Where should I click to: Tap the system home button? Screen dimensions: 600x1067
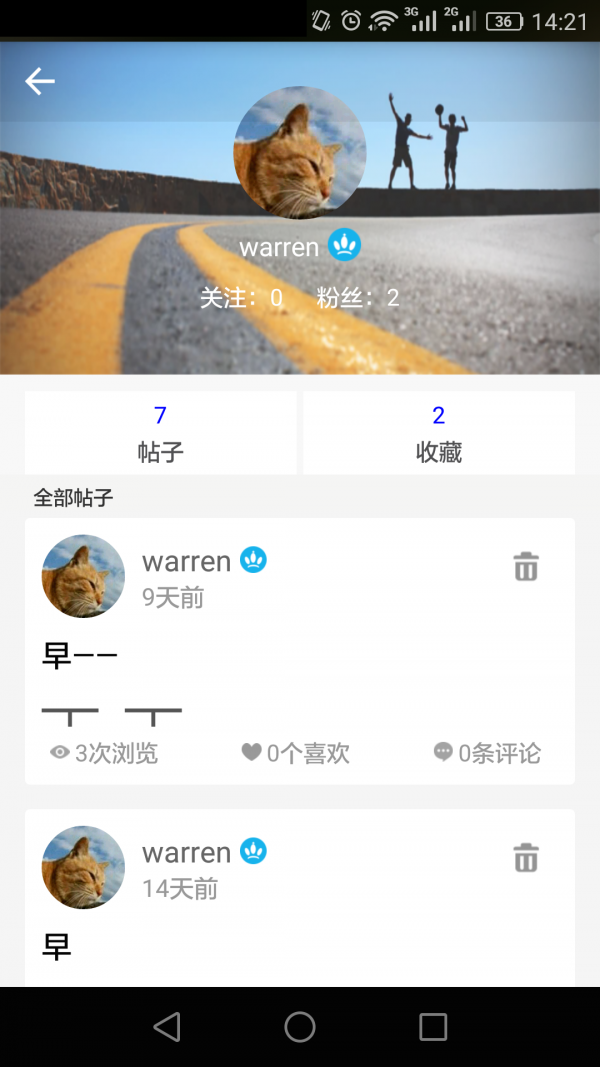[300, 1027]
